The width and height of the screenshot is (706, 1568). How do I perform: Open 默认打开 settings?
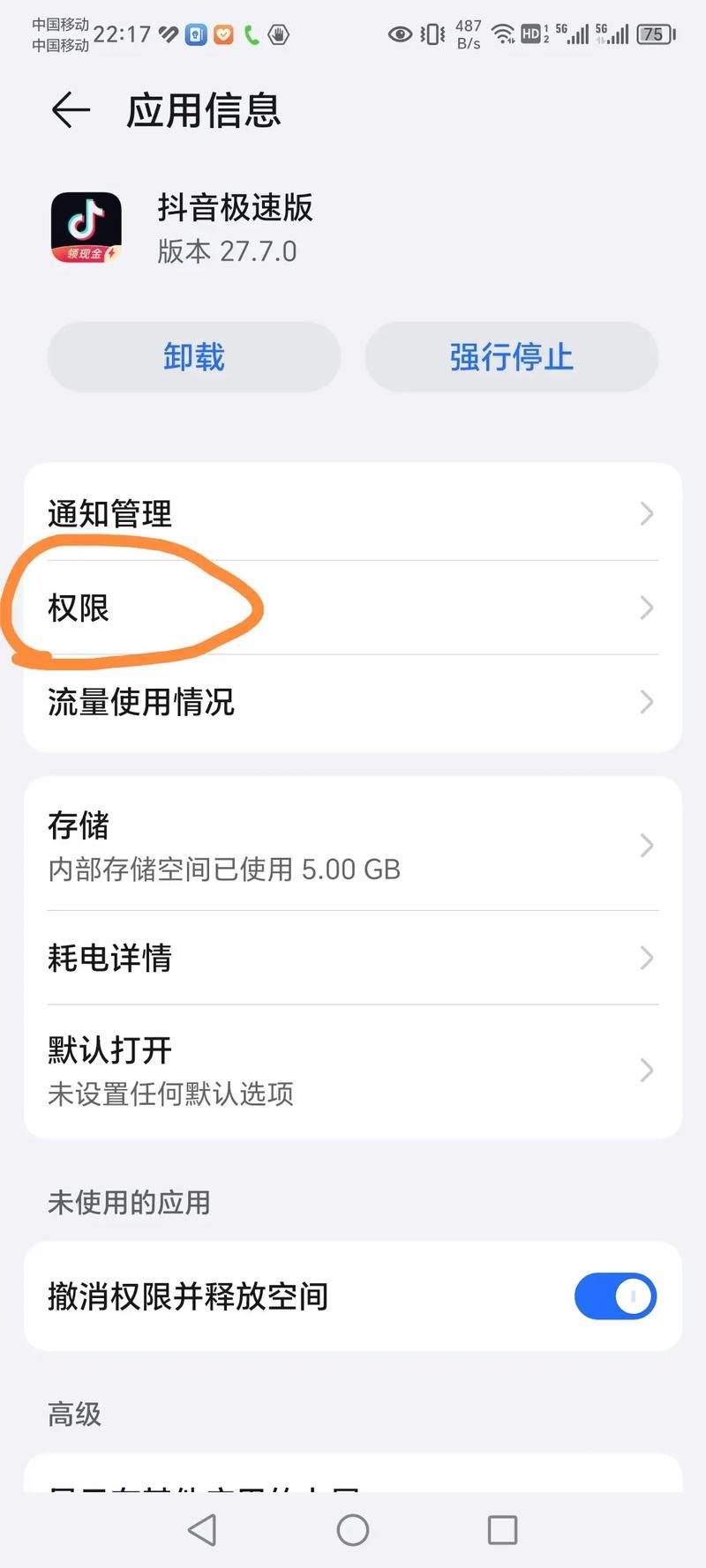click(352, 1070)
